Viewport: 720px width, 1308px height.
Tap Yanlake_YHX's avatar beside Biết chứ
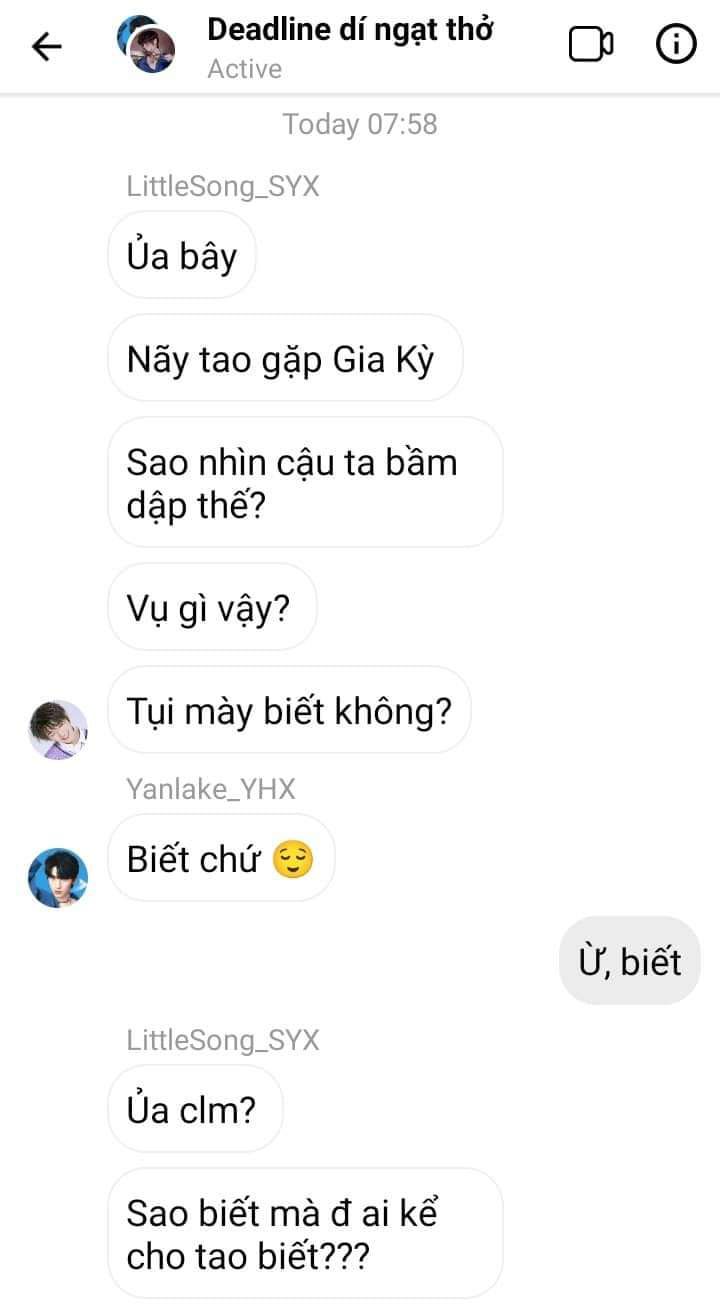(x=57, y=877)
